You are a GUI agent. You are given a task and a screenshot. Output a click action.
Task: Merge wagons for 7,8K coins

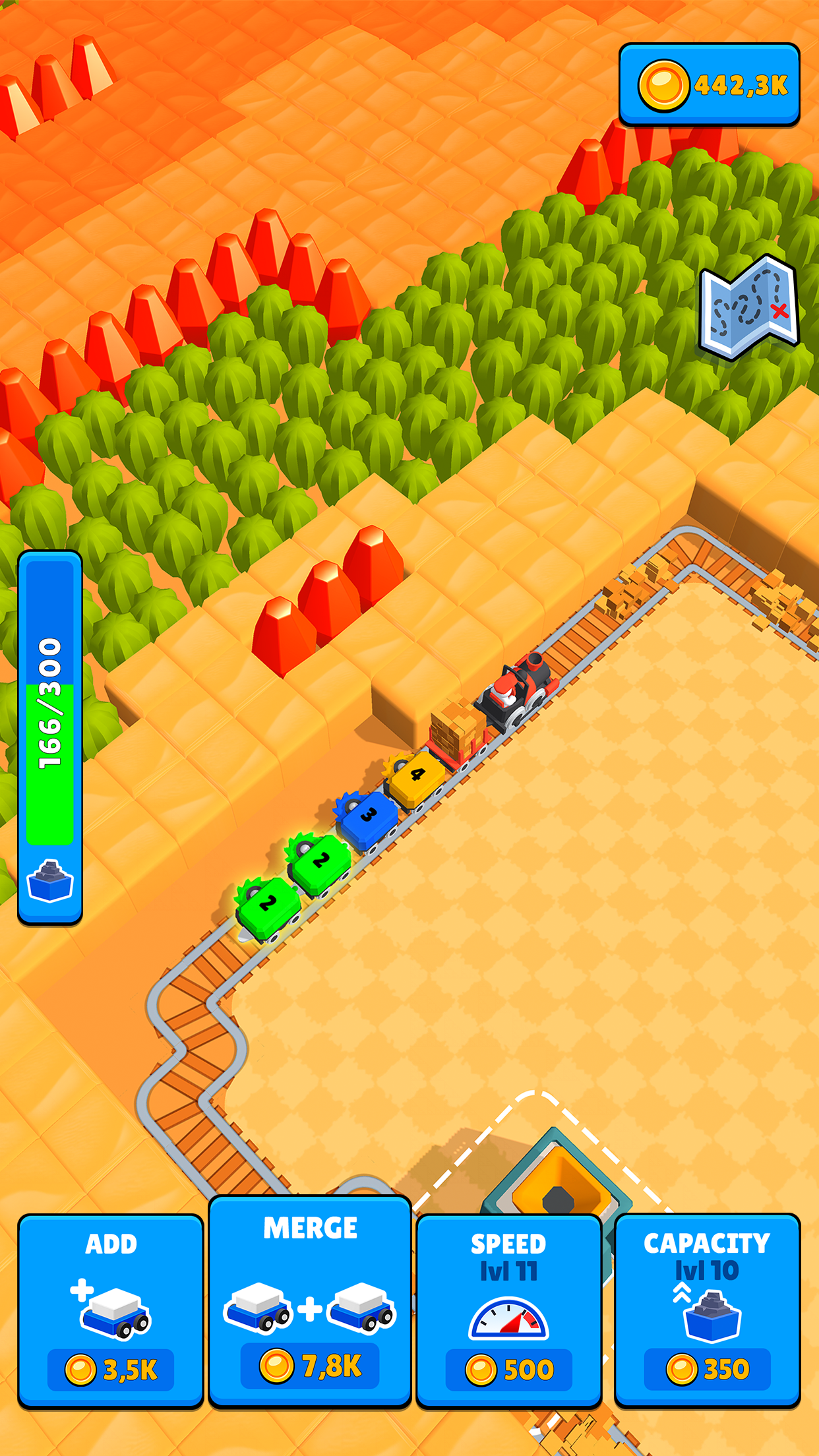(x=310, y=1302)
